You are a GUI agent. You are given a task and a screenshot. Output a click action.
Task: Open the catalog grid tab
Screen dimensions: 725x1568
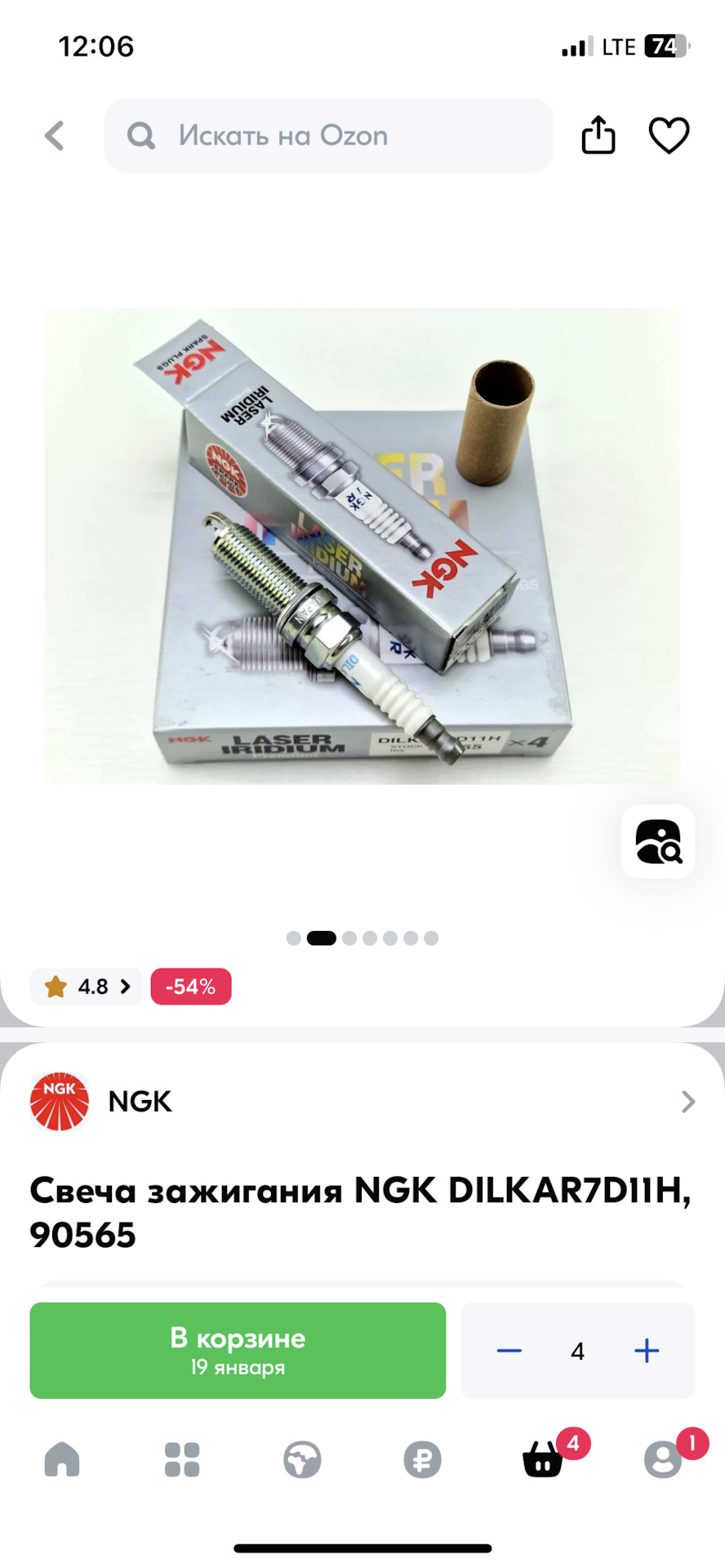pos(182,1459)
